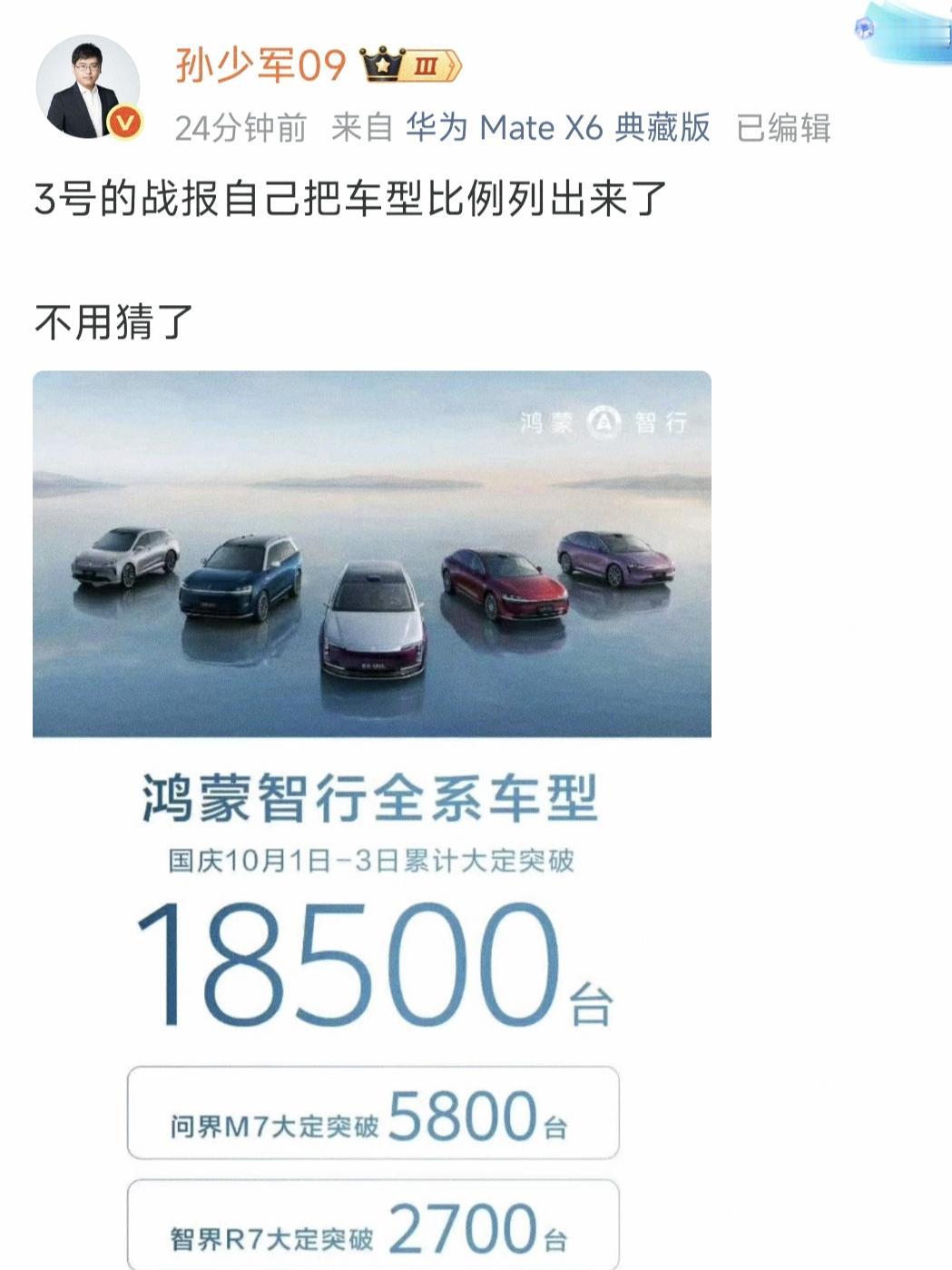
Task: Tap the VIP crown membership badge
Action: click(x=411, y=66)
